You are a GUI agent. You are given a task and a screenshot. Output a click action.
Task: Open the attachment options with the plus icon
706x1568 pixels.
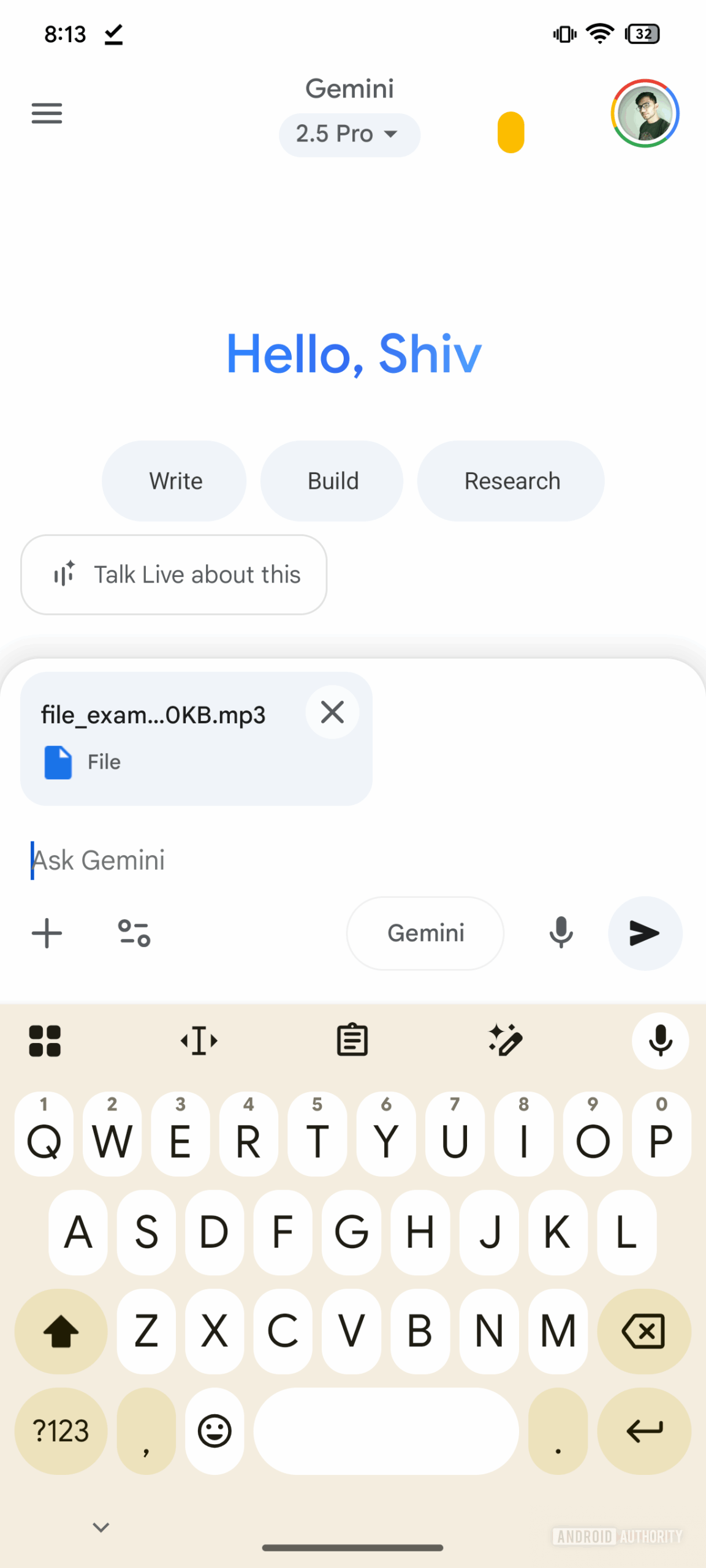tap(47, 933)
